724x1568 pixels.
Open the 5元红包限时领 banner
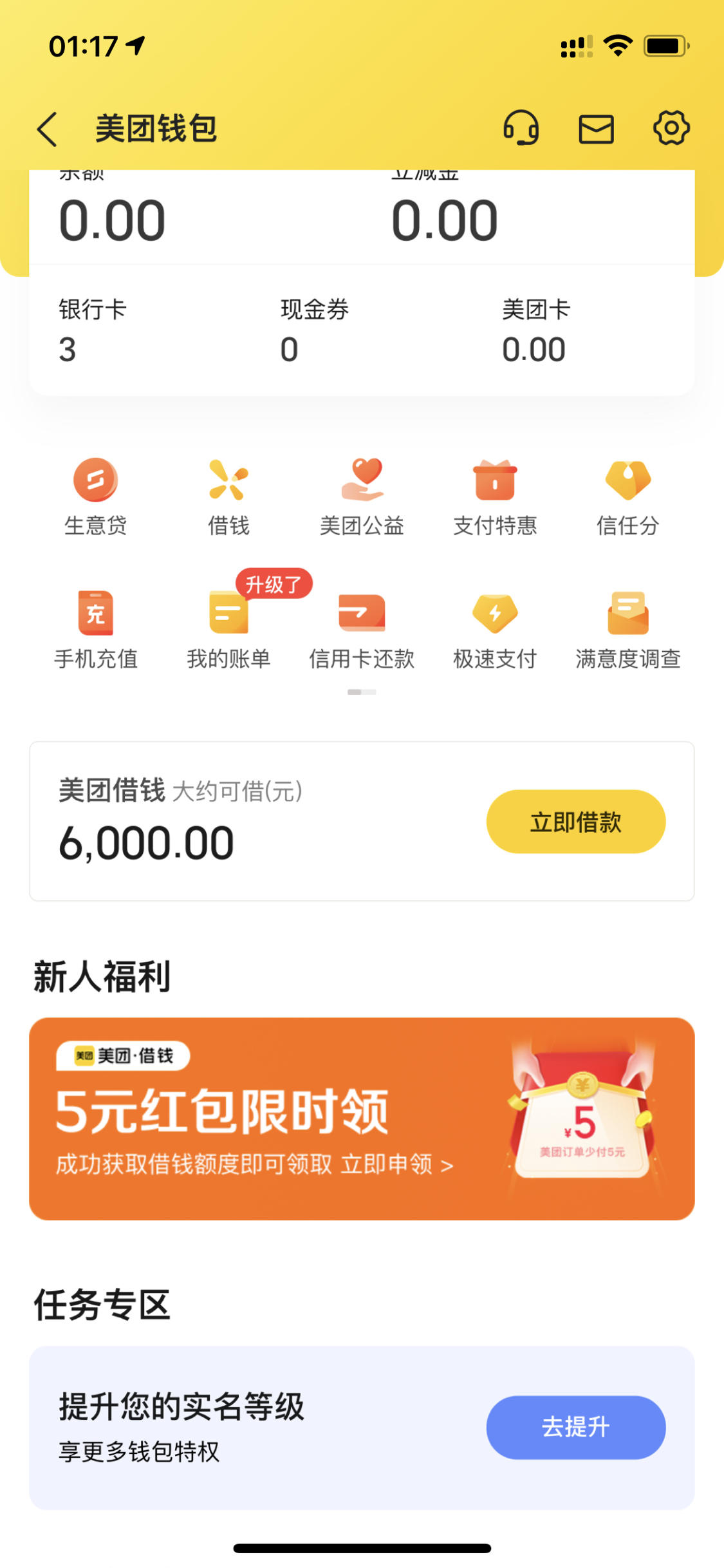coord(362,1119)
